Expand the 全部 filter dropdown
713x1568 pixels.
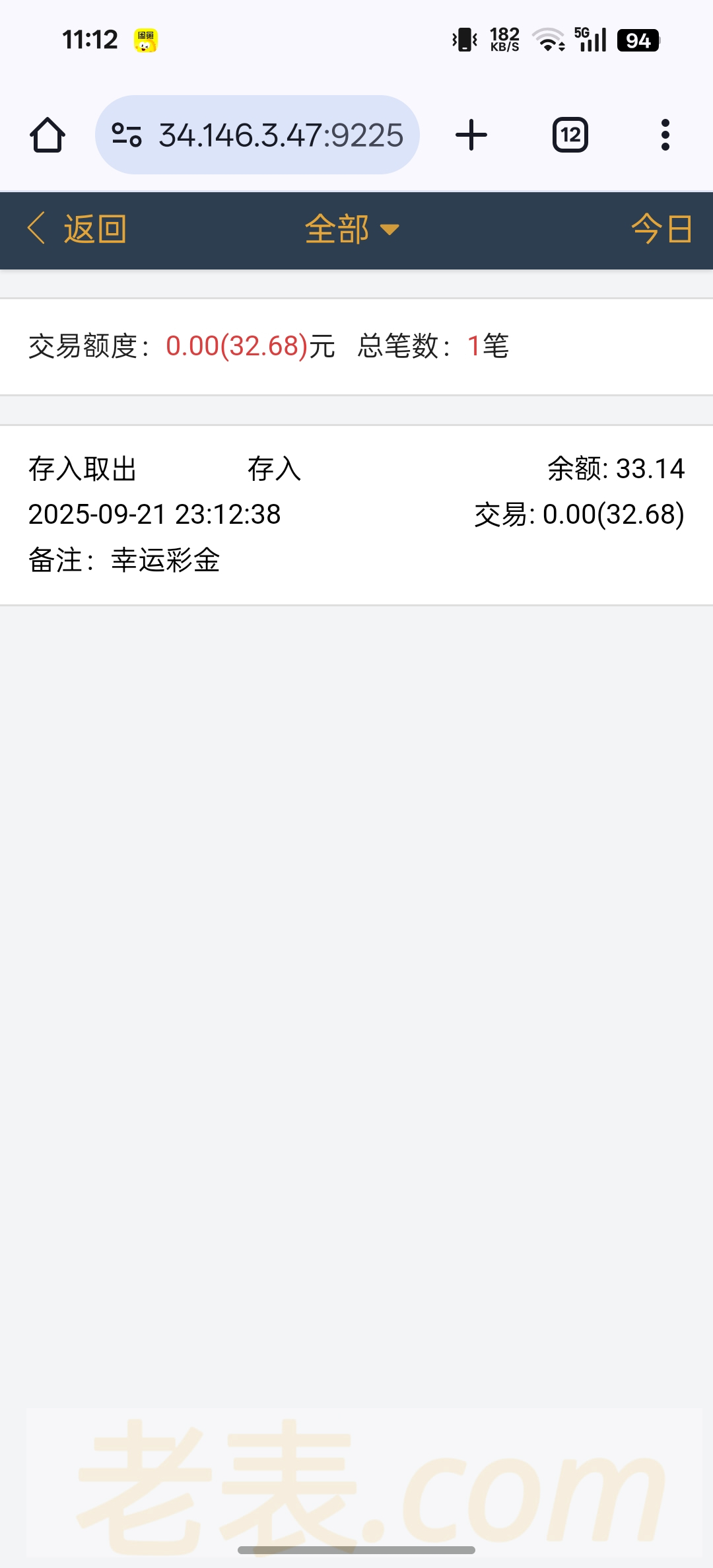click(x=352, y=229)
